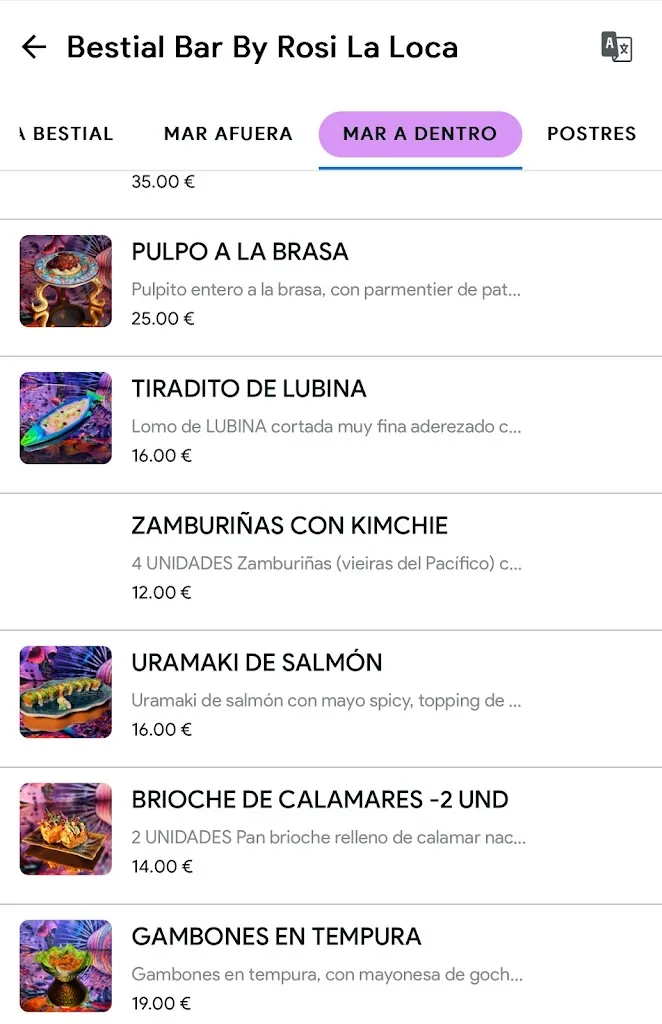Translate the menu with the translate icon
The height and width of the screenshot is (1024, 662).
coord(616,47)
